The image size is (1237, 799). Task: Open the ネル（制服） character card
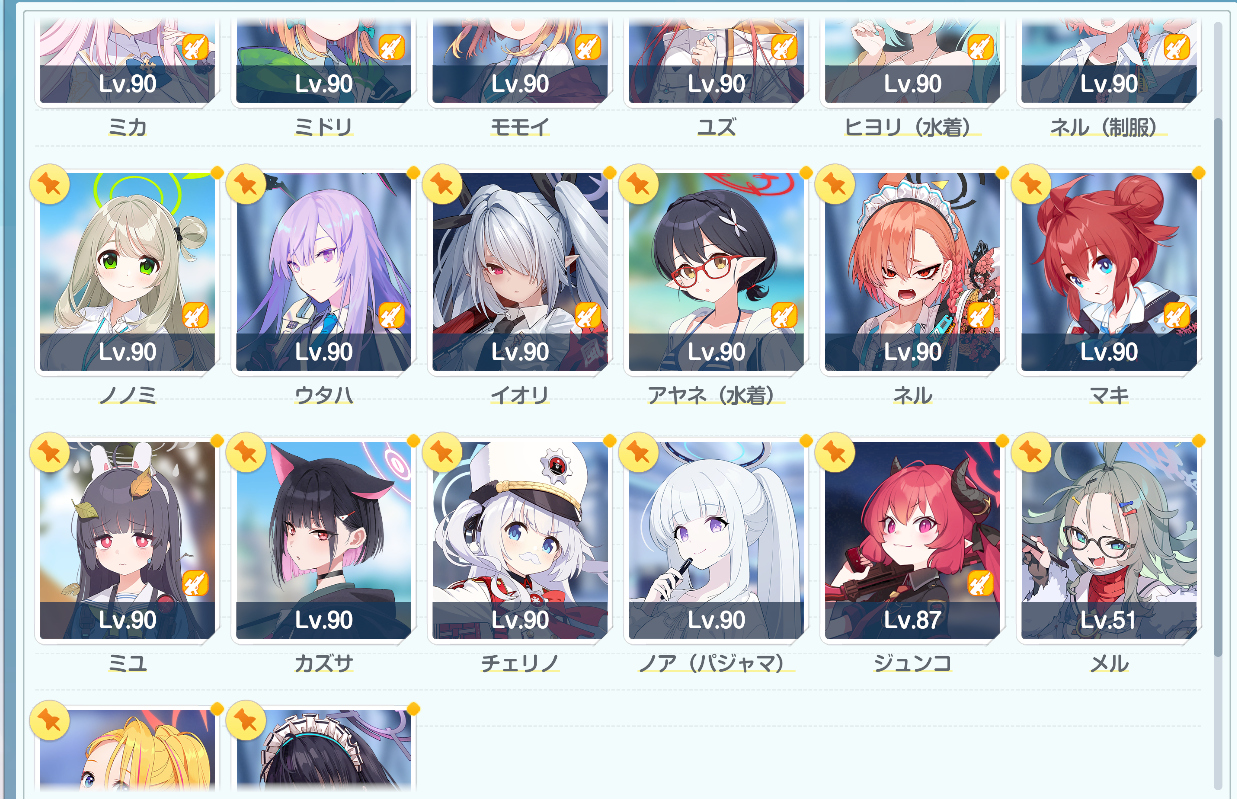(1108, 60)
